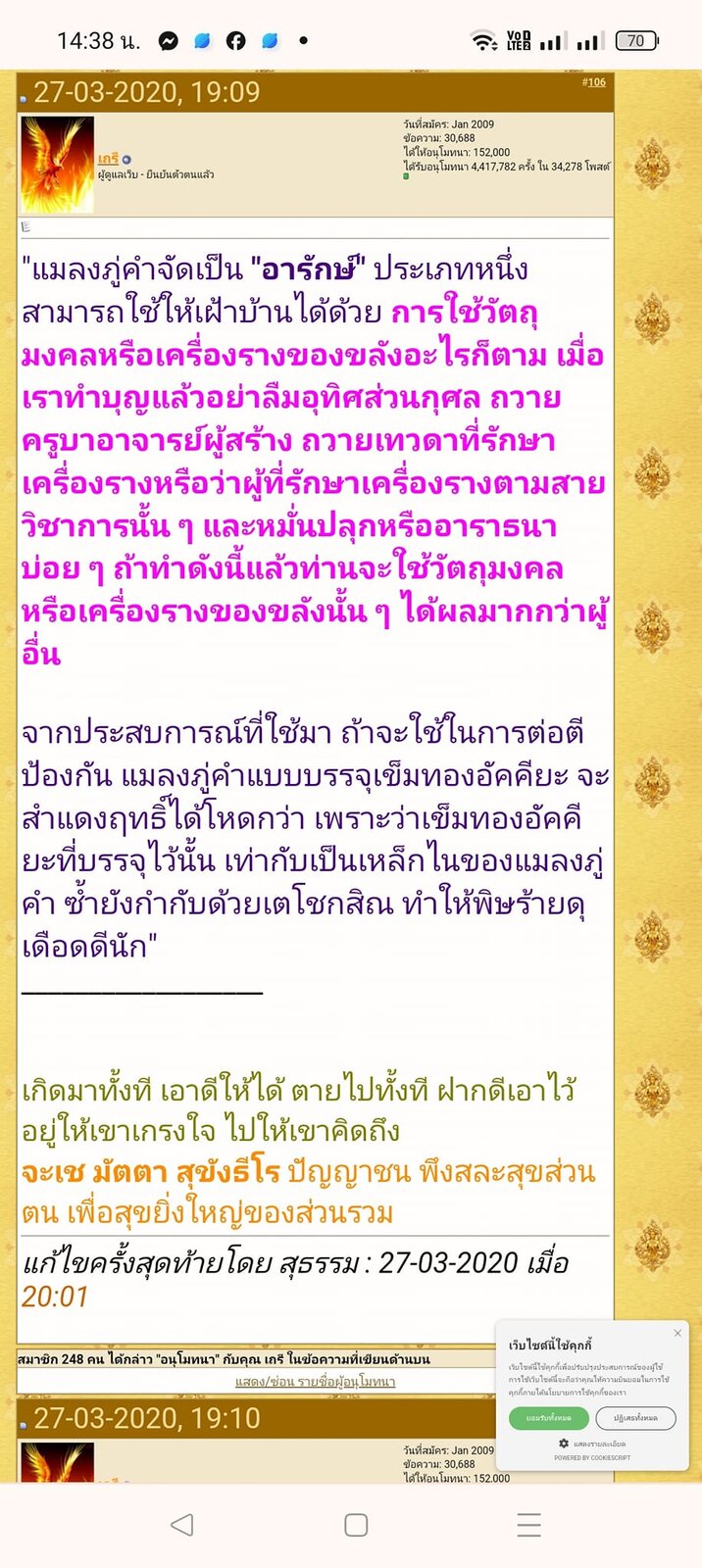Accept all cookies with ยอมรับทั้งหมด

point(548,1417)
